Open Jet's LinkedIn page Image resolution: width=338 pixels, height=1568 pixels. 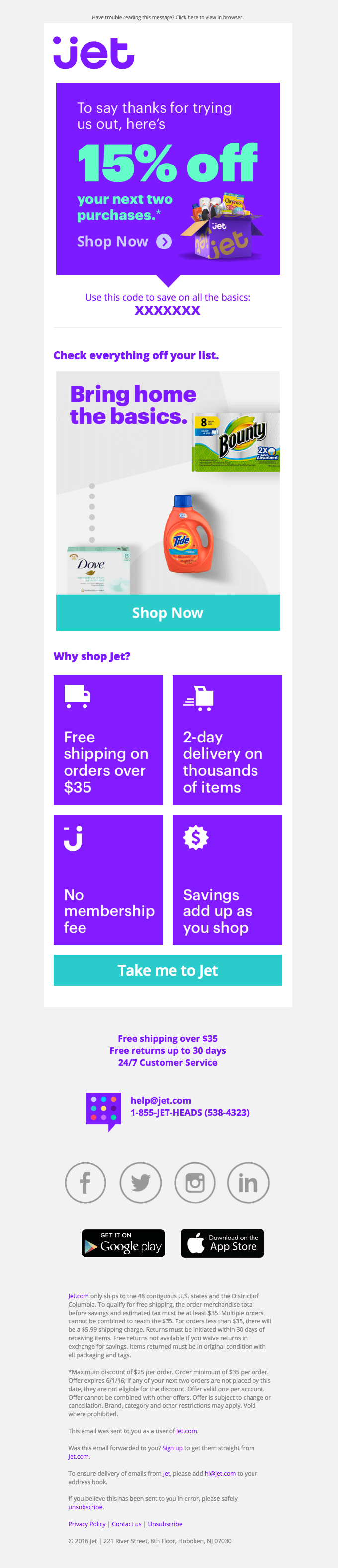pos(248,1183)
